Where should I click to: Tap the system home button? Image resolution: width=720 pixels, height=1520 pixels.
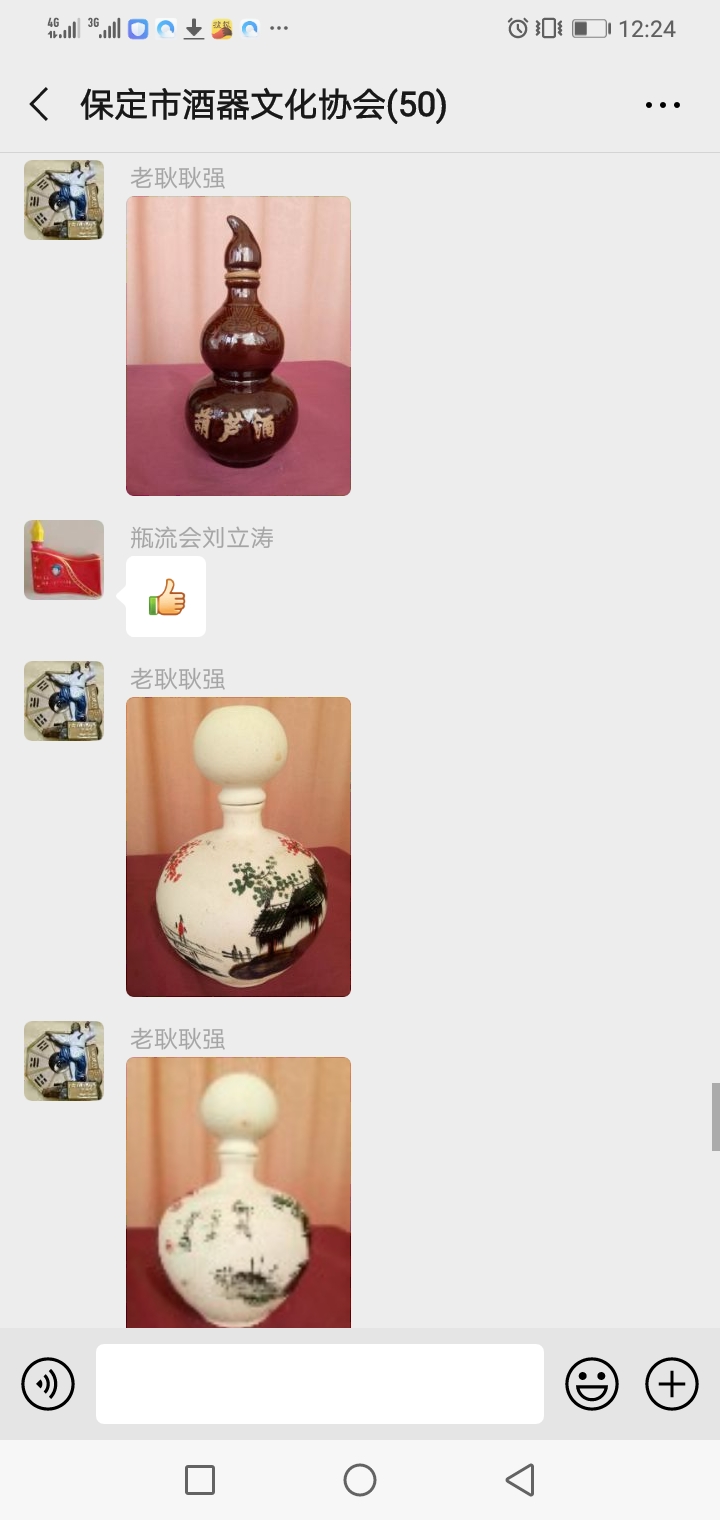[360, 1480]
